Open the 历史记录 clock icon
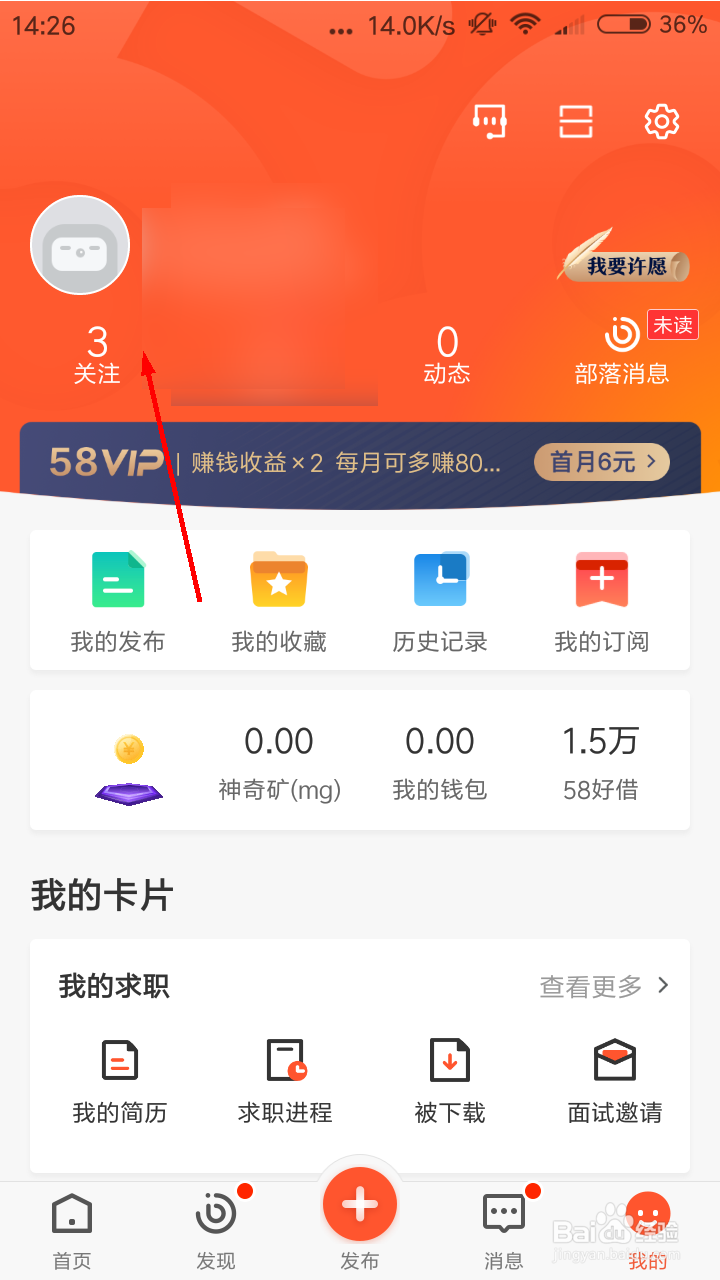Viewport: 720px width, 1280px height. [x=440, y=580]
